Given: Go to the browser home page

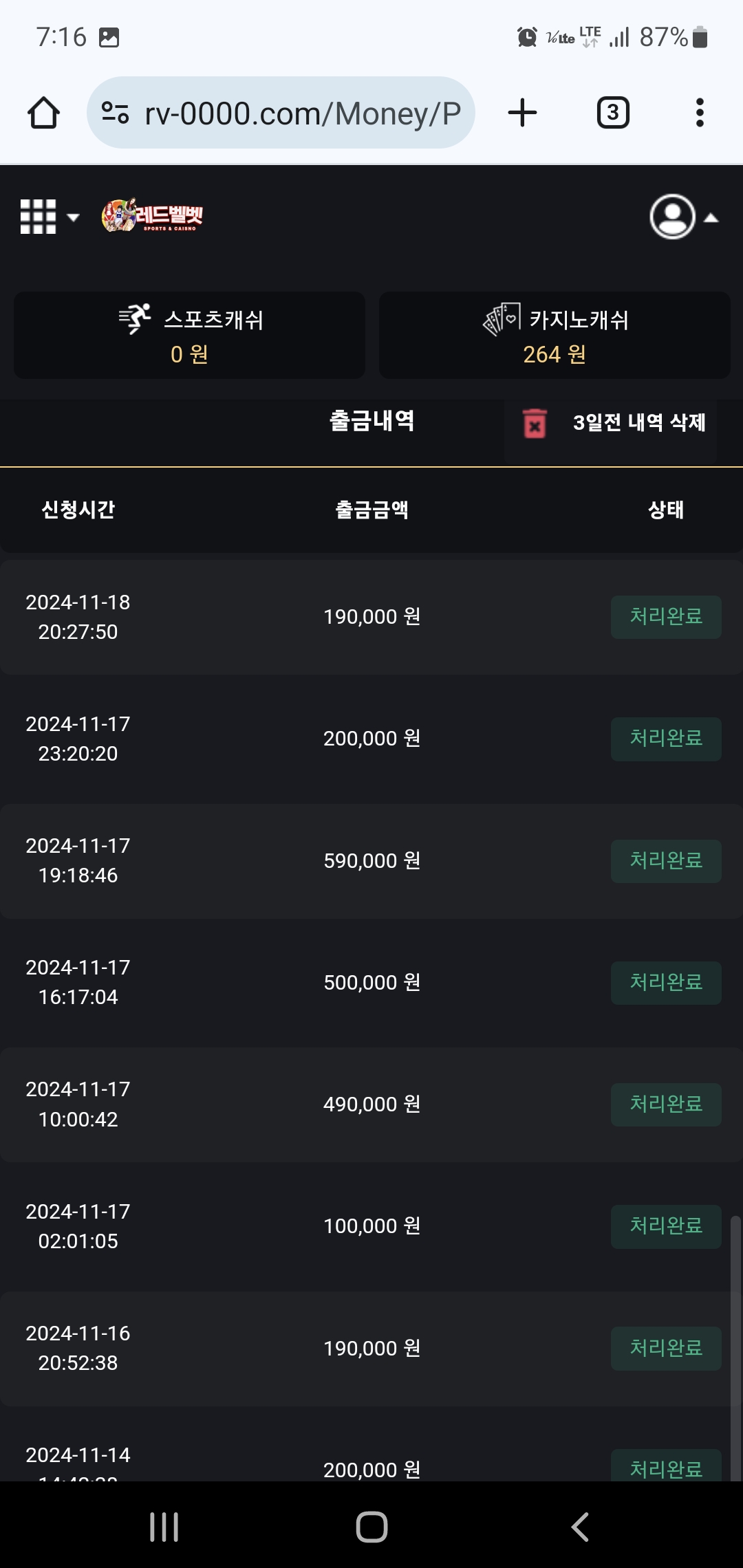Looking at the screenshot, I should point(43,113).
